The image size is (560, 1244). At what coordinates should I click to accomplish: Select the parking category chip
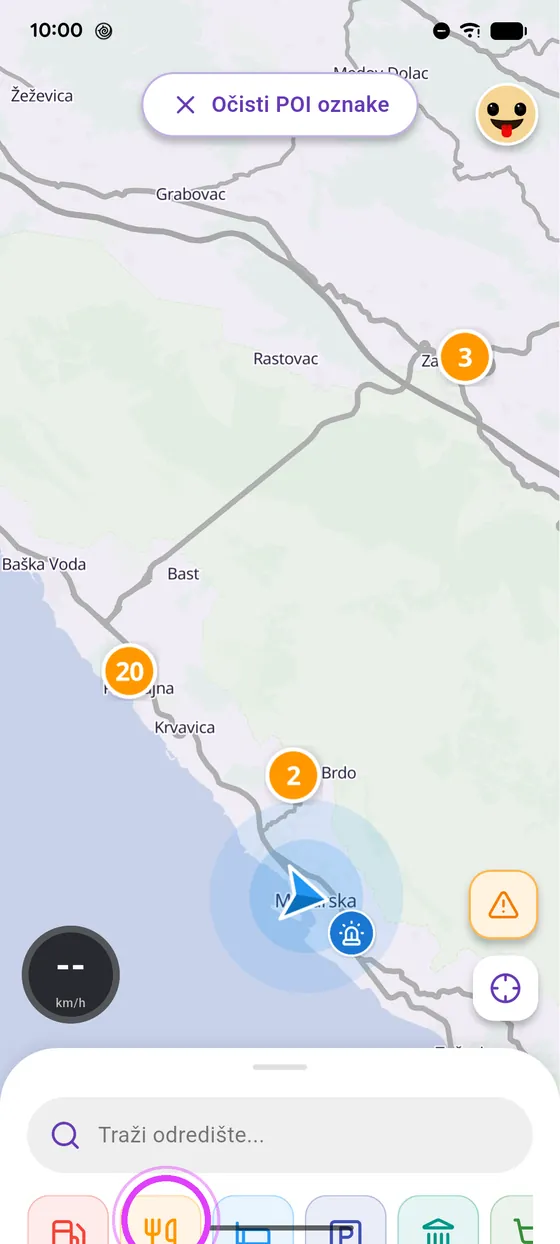point(345,1220)
